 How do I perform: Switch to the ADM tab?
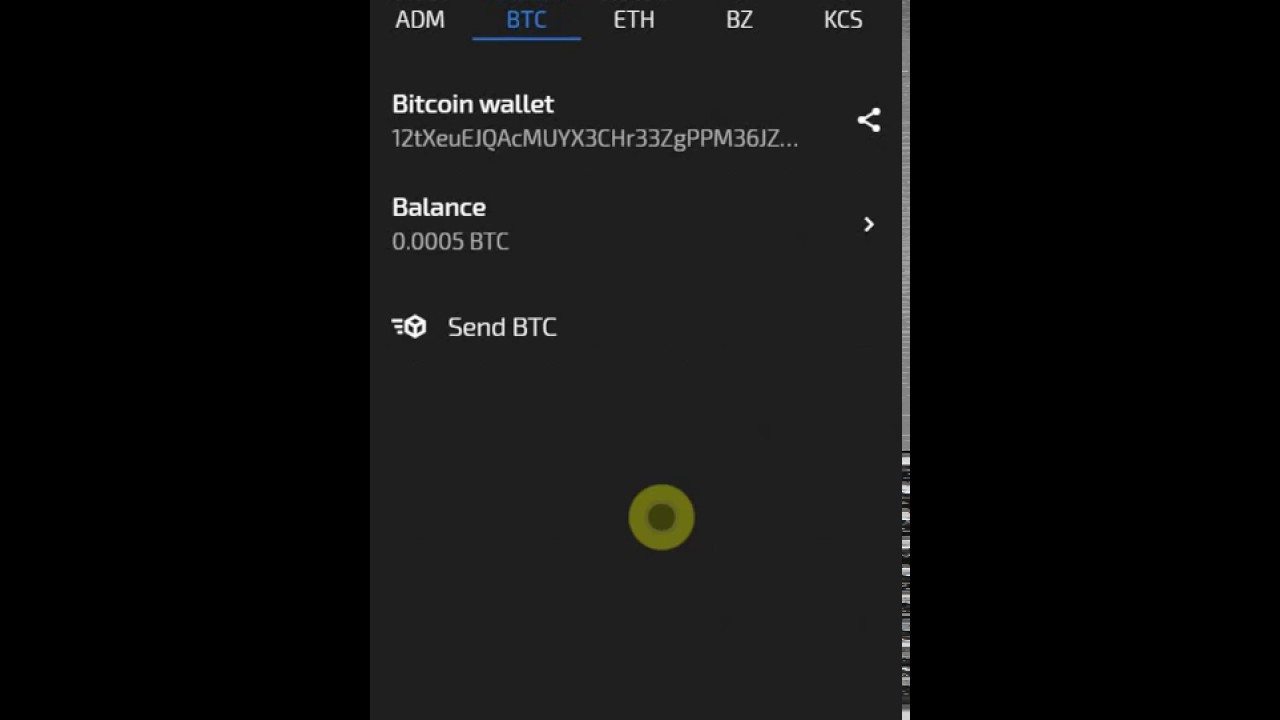pyautogui.click(x=420, y=20)
